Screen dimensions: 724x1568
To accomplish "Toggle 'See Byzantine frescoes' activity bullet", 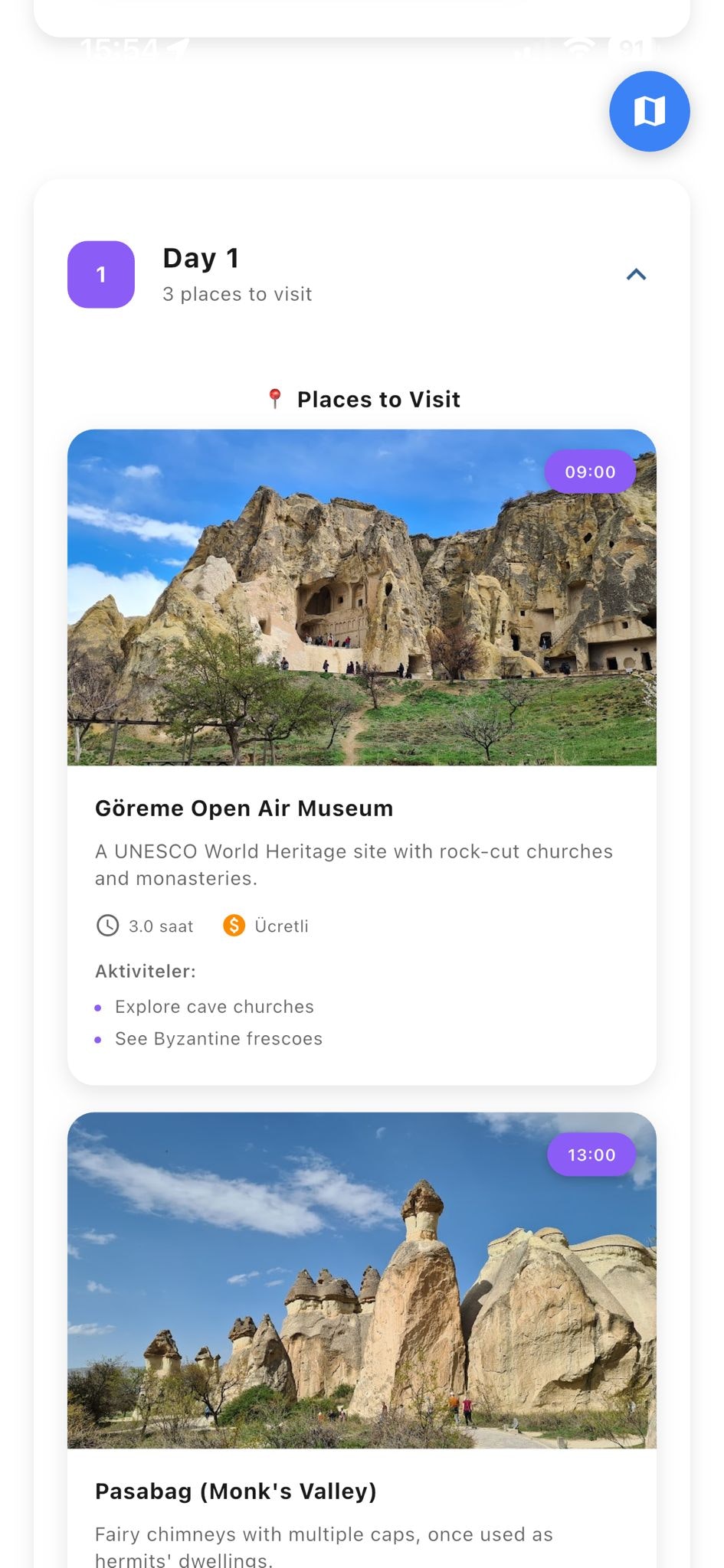I will tap(218, 1038).
